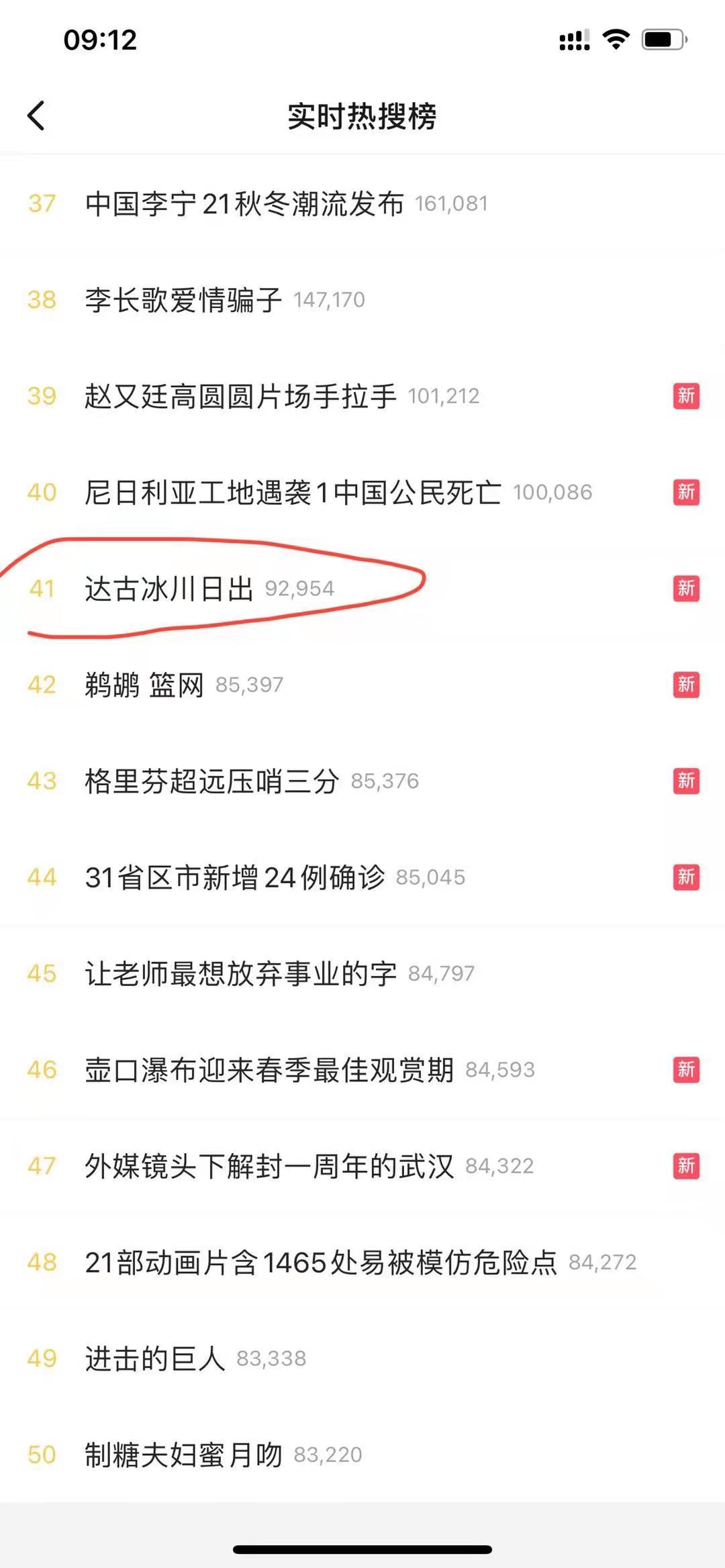Open topic 中国李宁21秋冬潮流发布
The height and width of the screenshot is (1568, 725).
click(244, 203)
